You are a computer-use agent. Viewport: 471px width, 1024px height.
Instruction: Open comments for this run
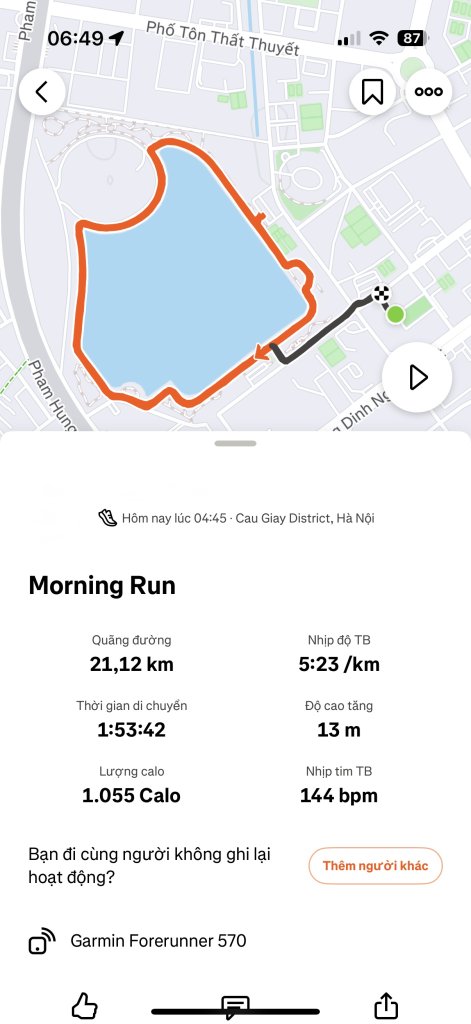235,1007
